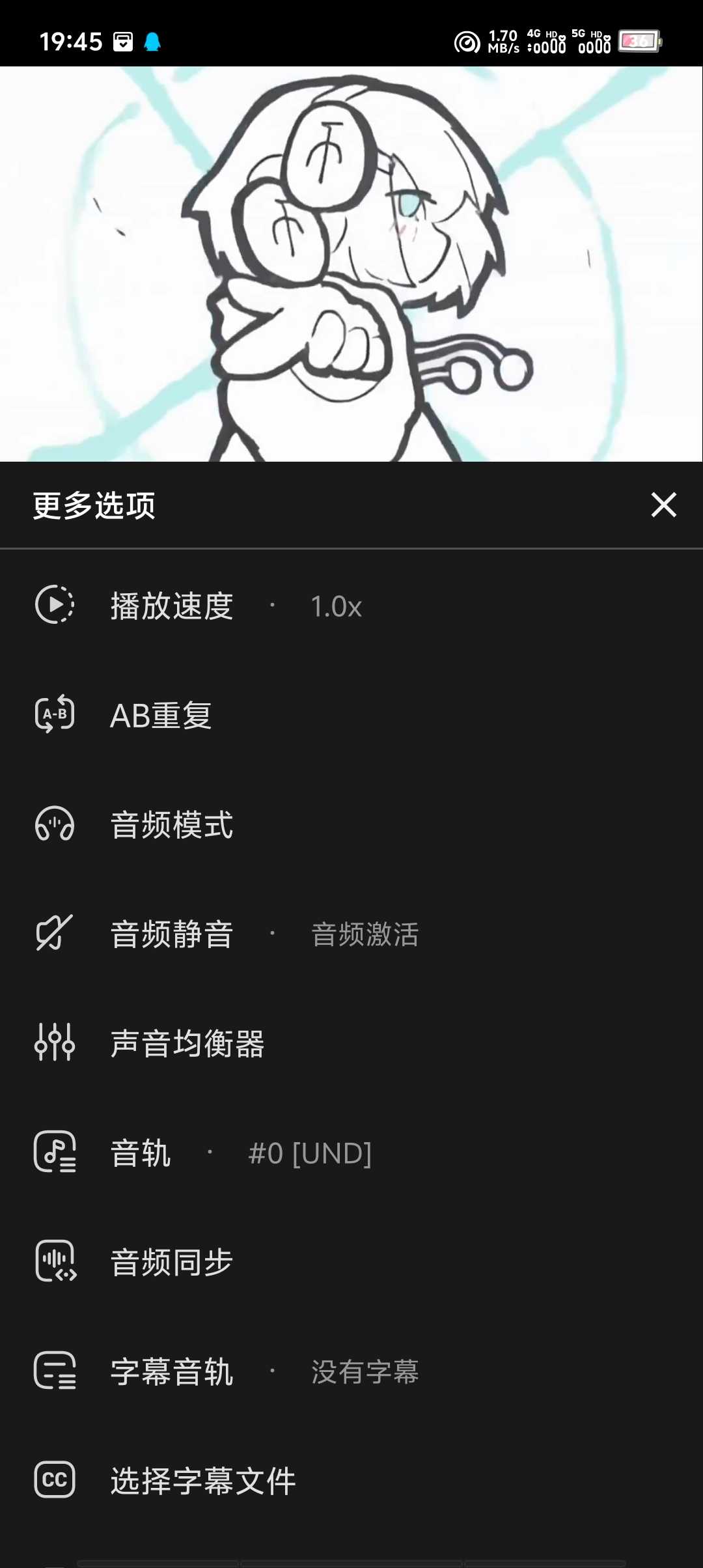Toggle 音频静音 mute option
Screen dimensions: 703x1568
click(x=172, y=934)
